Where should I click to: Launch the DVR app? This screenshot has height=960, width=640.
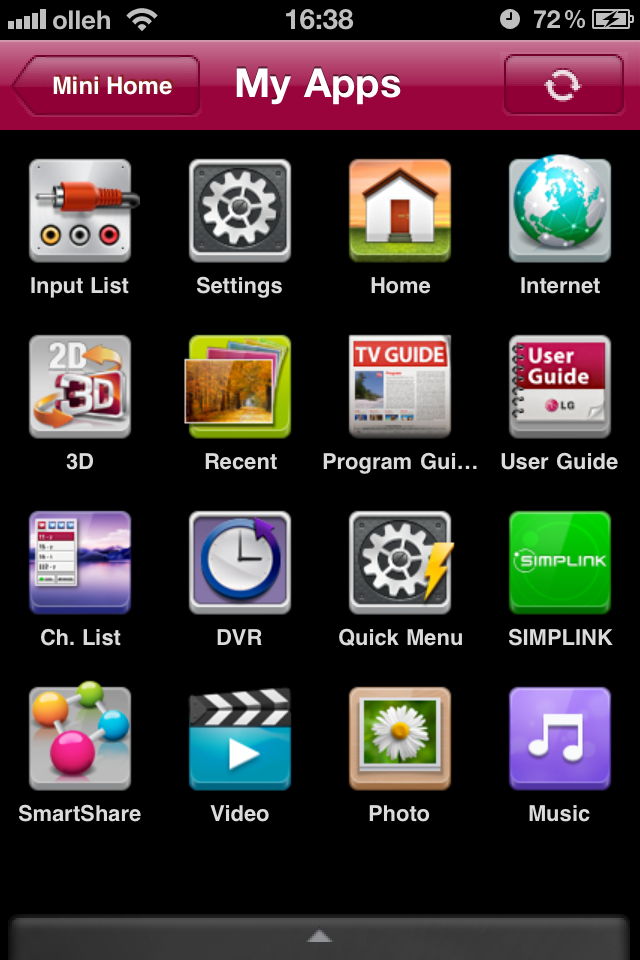[240, 563]
